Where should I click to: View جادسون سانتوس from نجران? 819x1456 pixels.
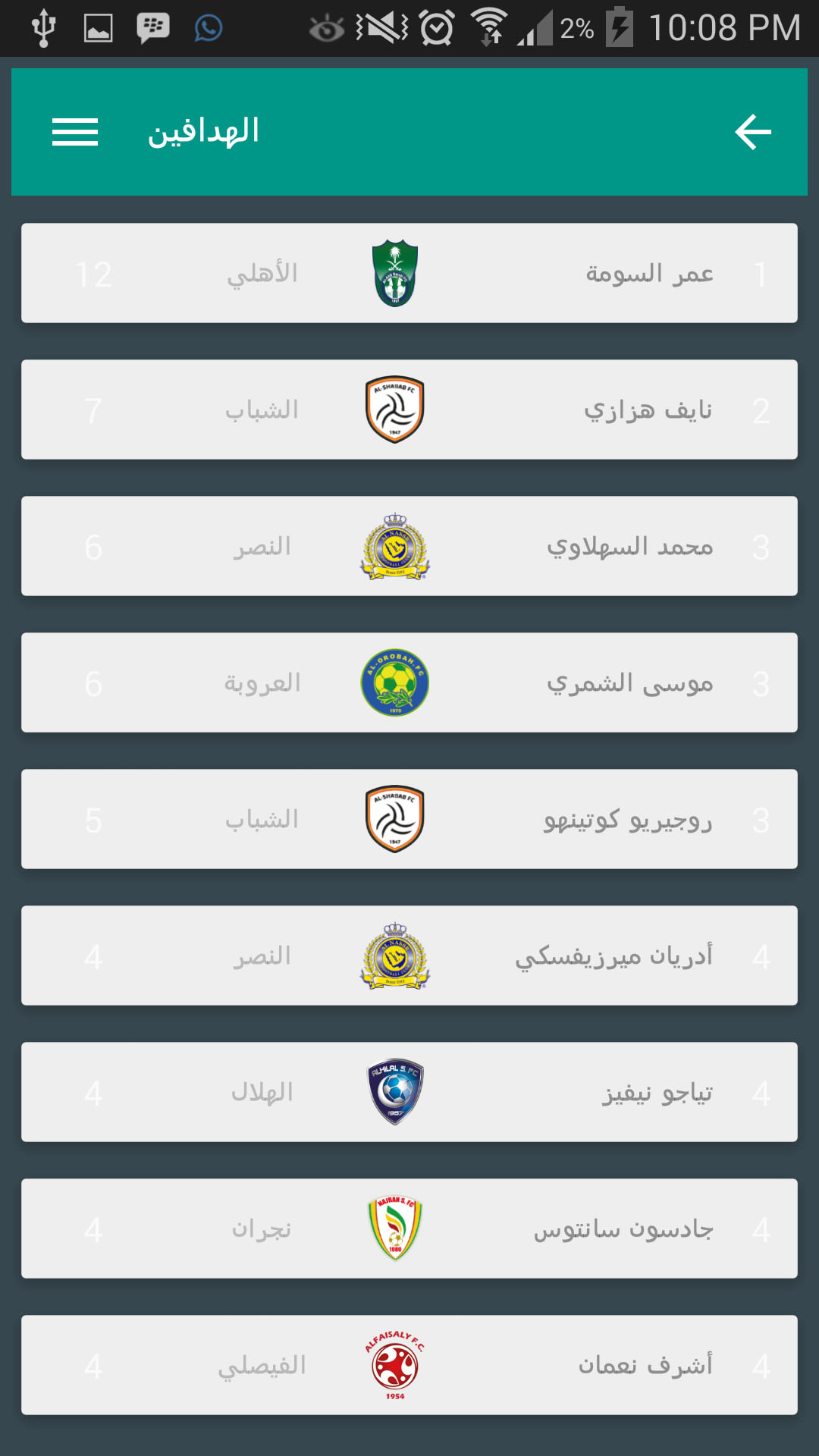pos(409,1228)
